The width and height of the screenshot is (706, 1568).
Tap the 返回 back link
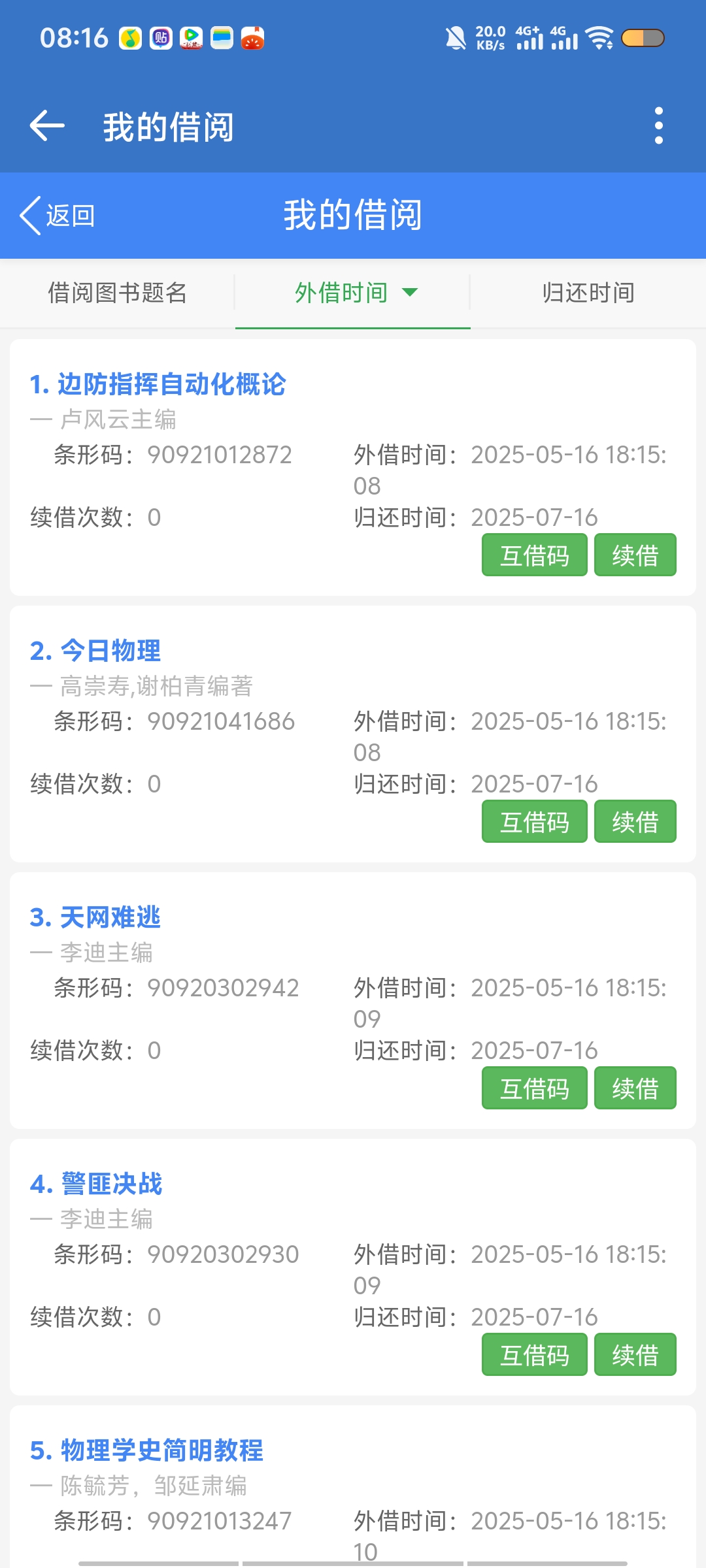point(58,216)
